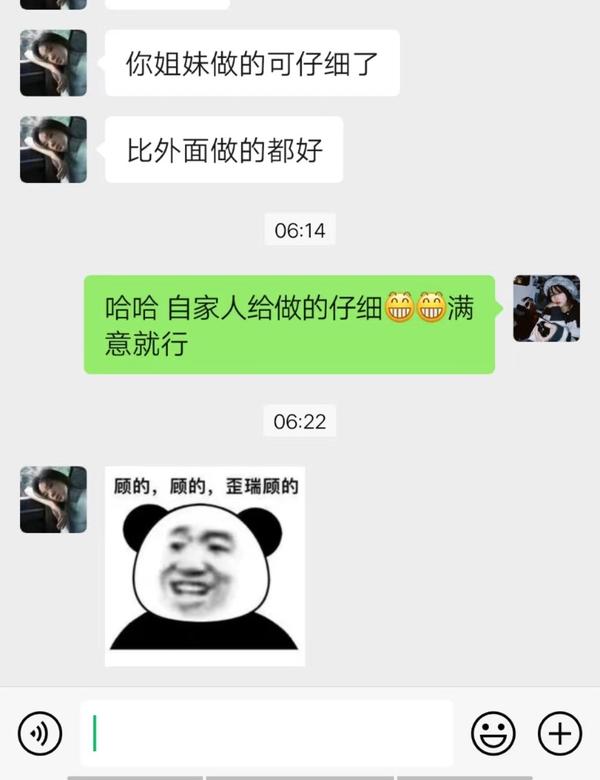The width and height of the screenshot is (600, 780).
Task: View your own profile avatar
Action: (x=546, y=309)
